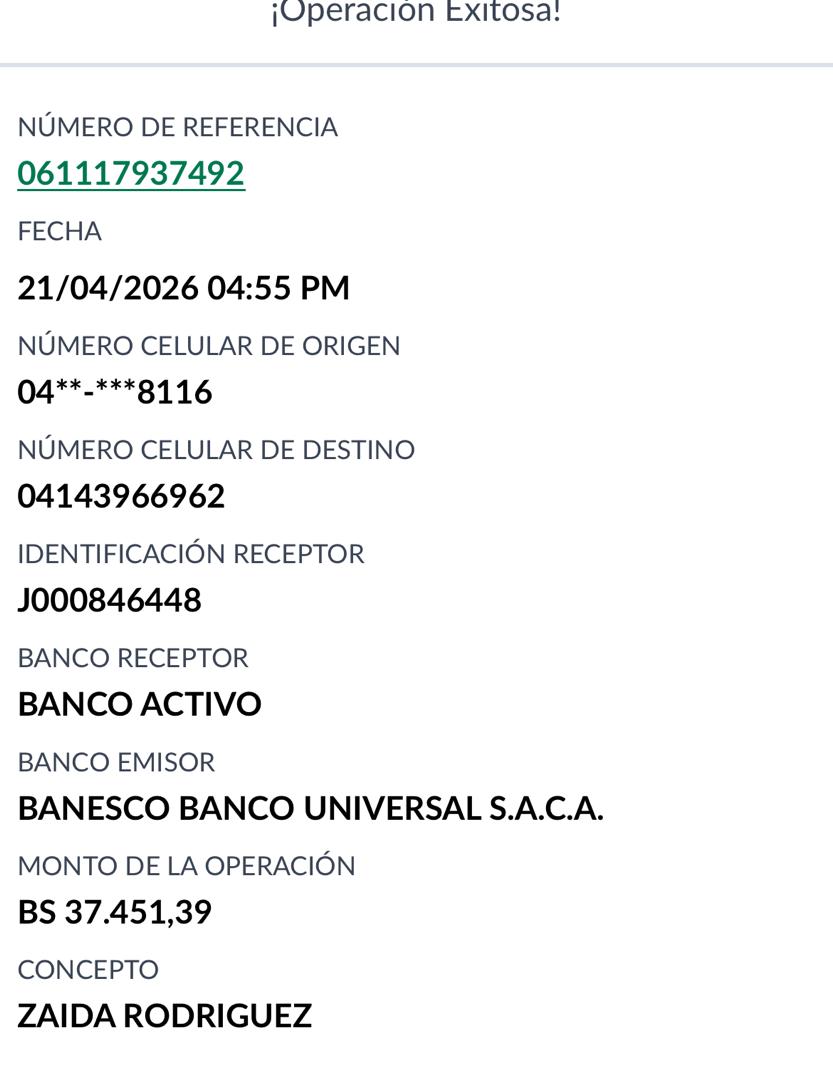Tap the reference number 061117937492 link
This screenshot has width=833, height=1080.
(x=131, y=174)
